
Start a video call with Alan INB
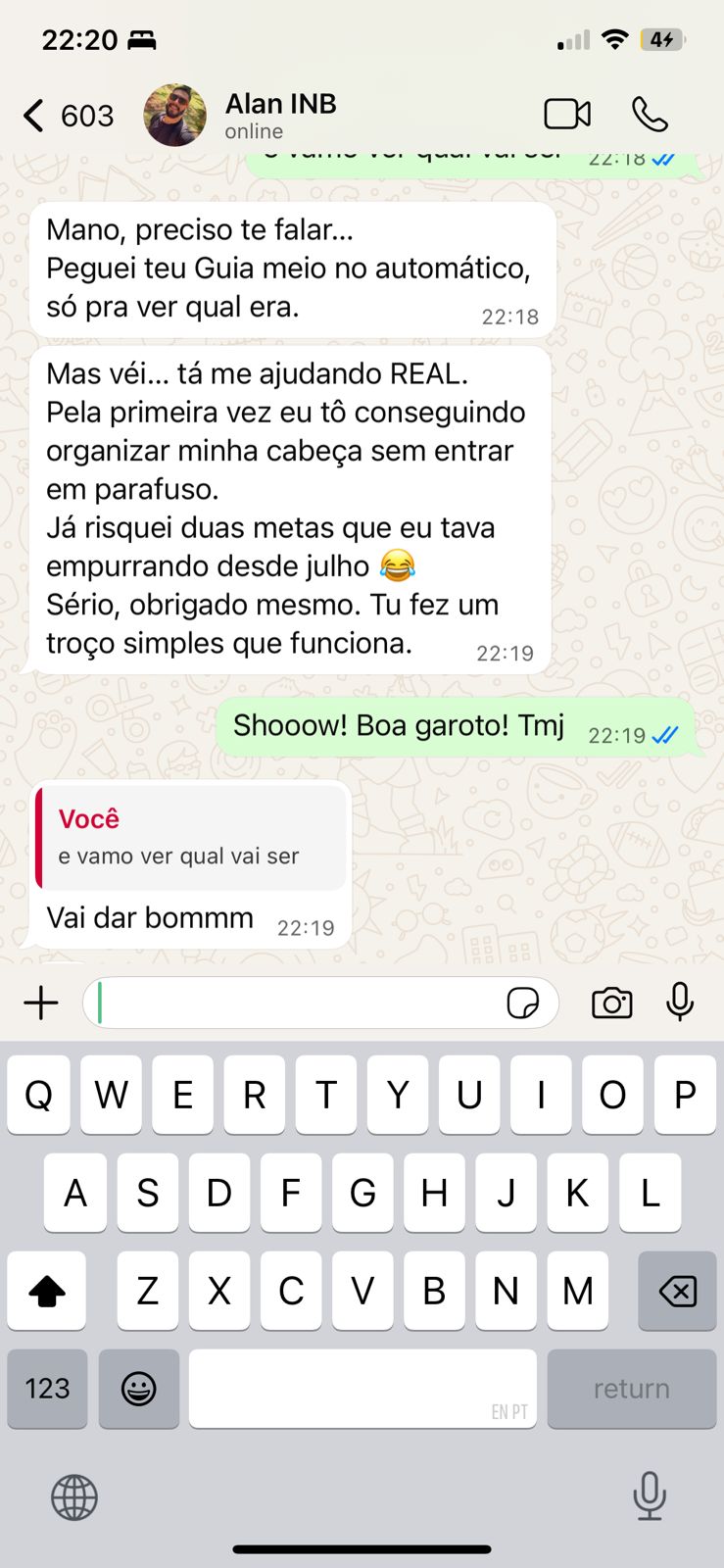coord(567,115)
